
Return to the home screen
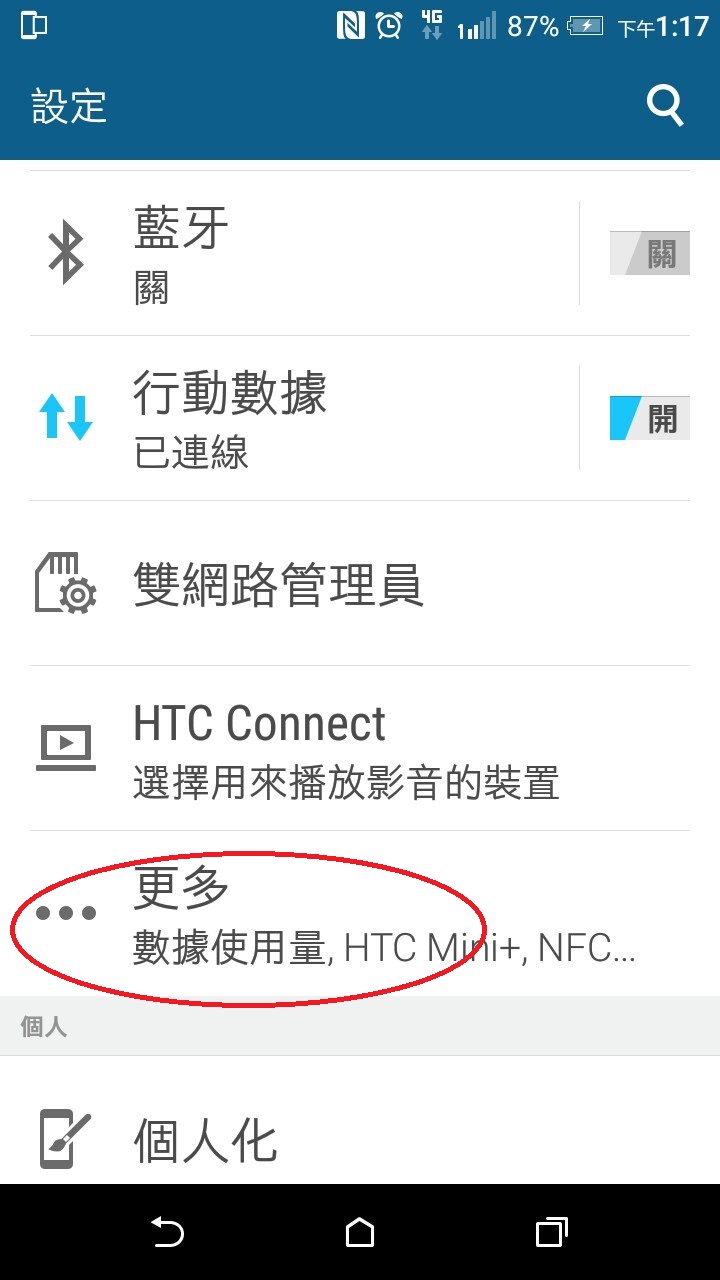click(x=360, y=1232)
